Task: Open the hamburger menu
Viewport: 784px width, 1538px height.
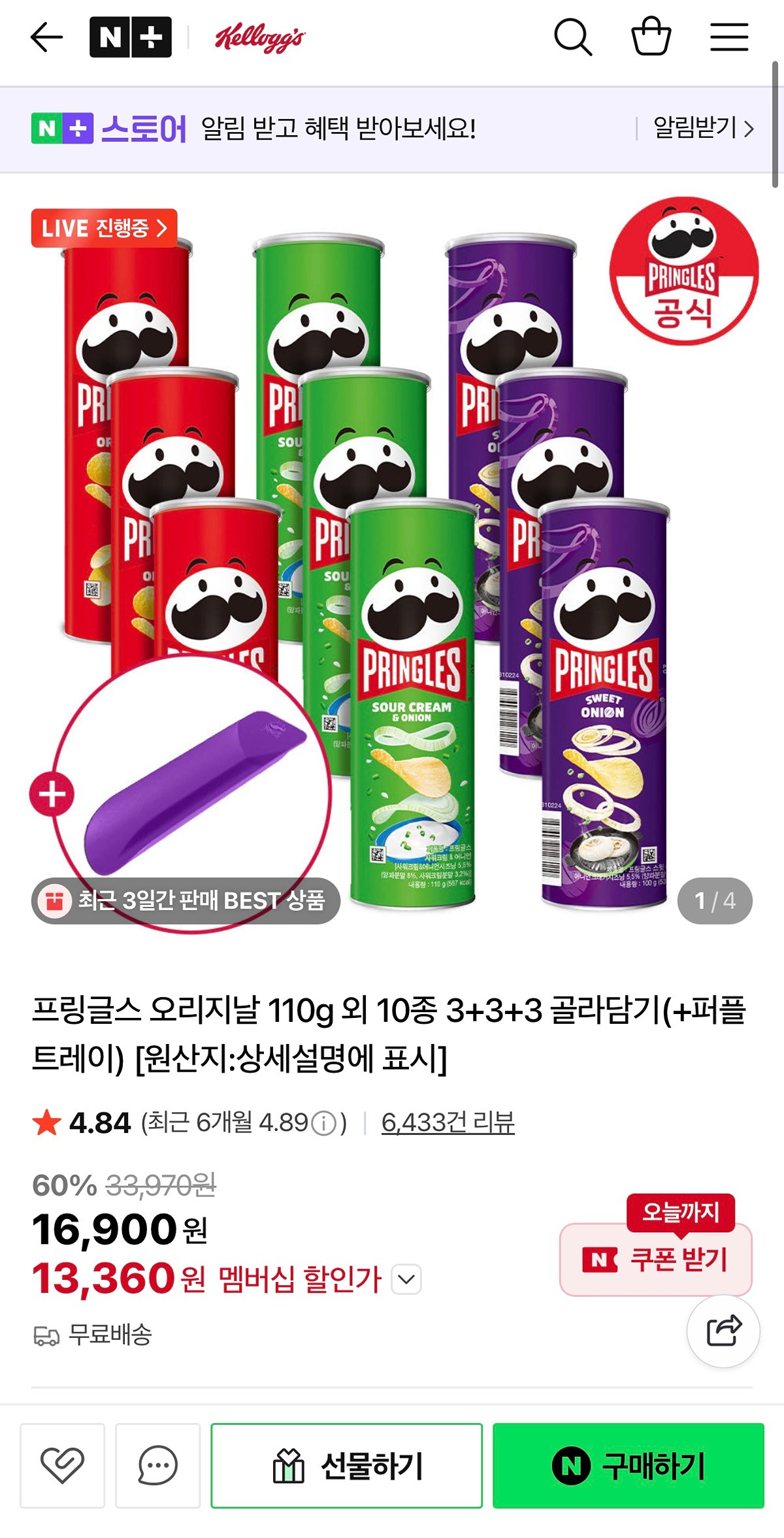Action: [x=730, y=37]
